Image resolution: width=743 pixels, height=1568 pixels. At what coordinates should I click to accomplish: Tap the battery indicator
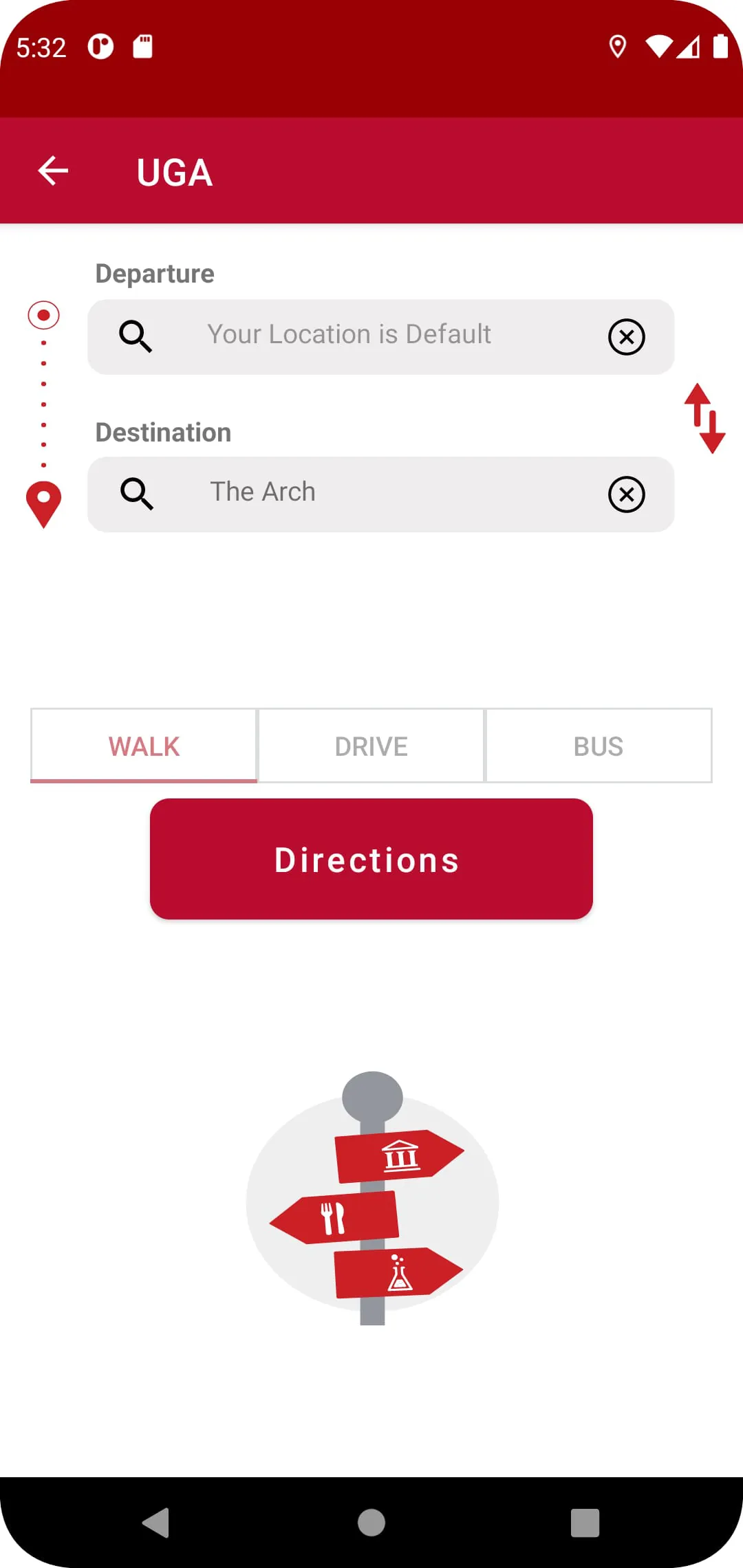(720, 46)
